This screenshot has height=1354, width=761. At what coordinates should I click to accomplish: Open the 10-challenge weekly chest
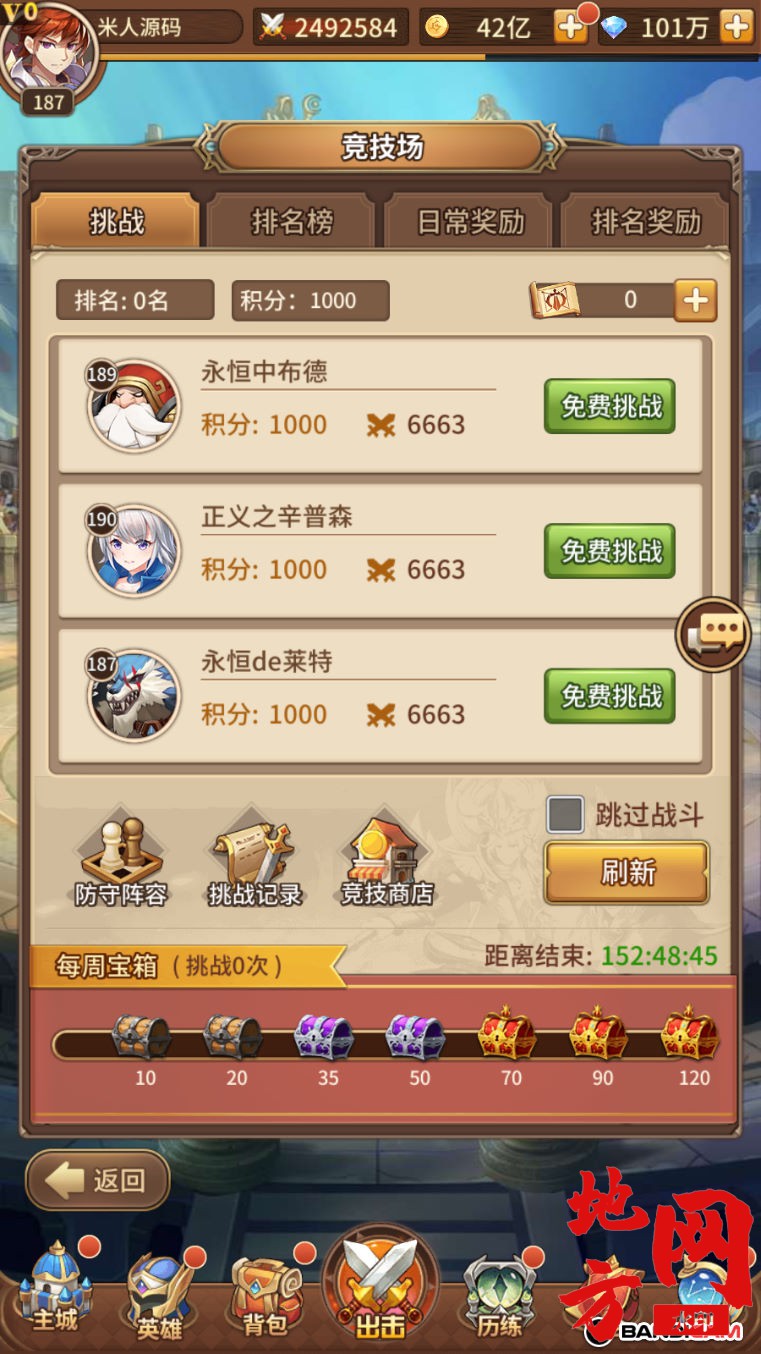141,1036
